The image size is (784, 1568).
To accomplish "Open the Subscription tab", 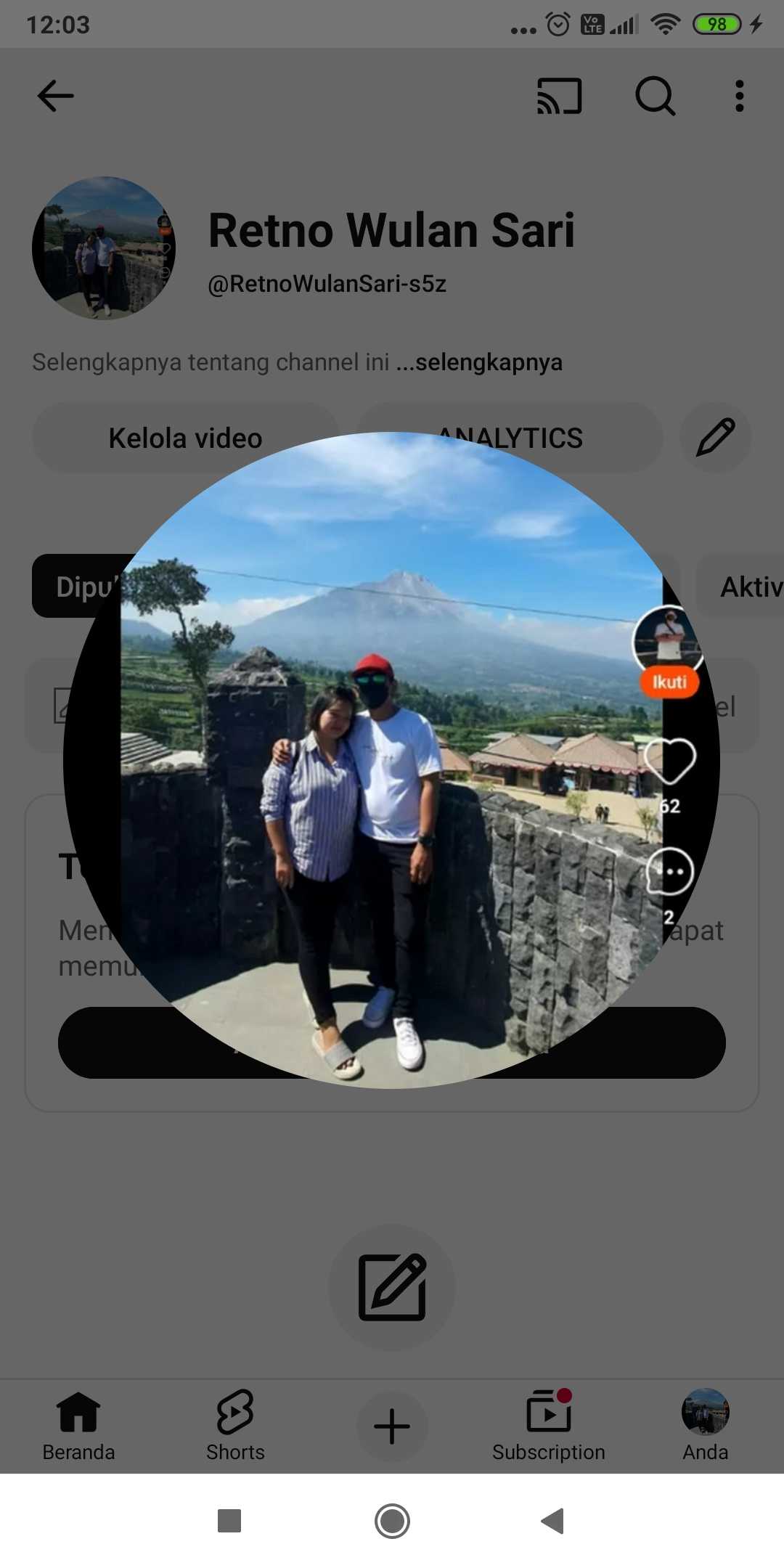I will coord(549,1426).
